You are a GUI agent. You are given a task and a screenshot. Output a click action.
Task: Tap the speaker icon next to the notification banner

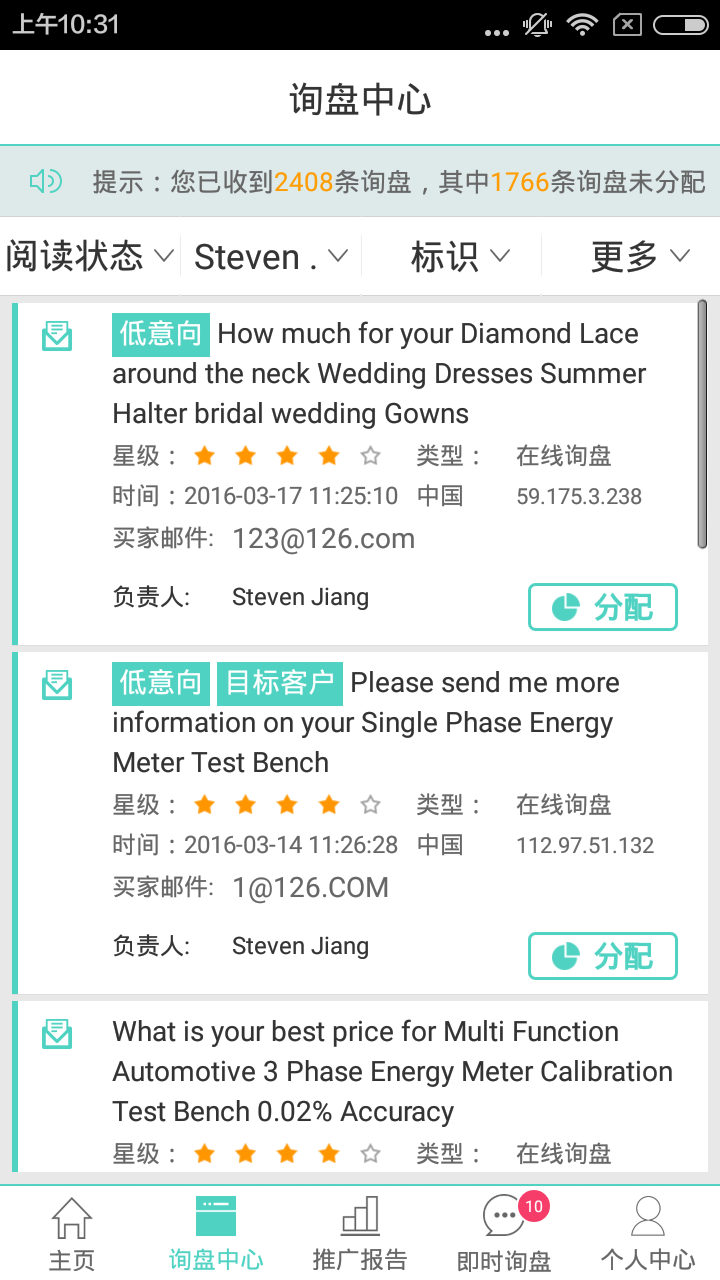[45, 181]
